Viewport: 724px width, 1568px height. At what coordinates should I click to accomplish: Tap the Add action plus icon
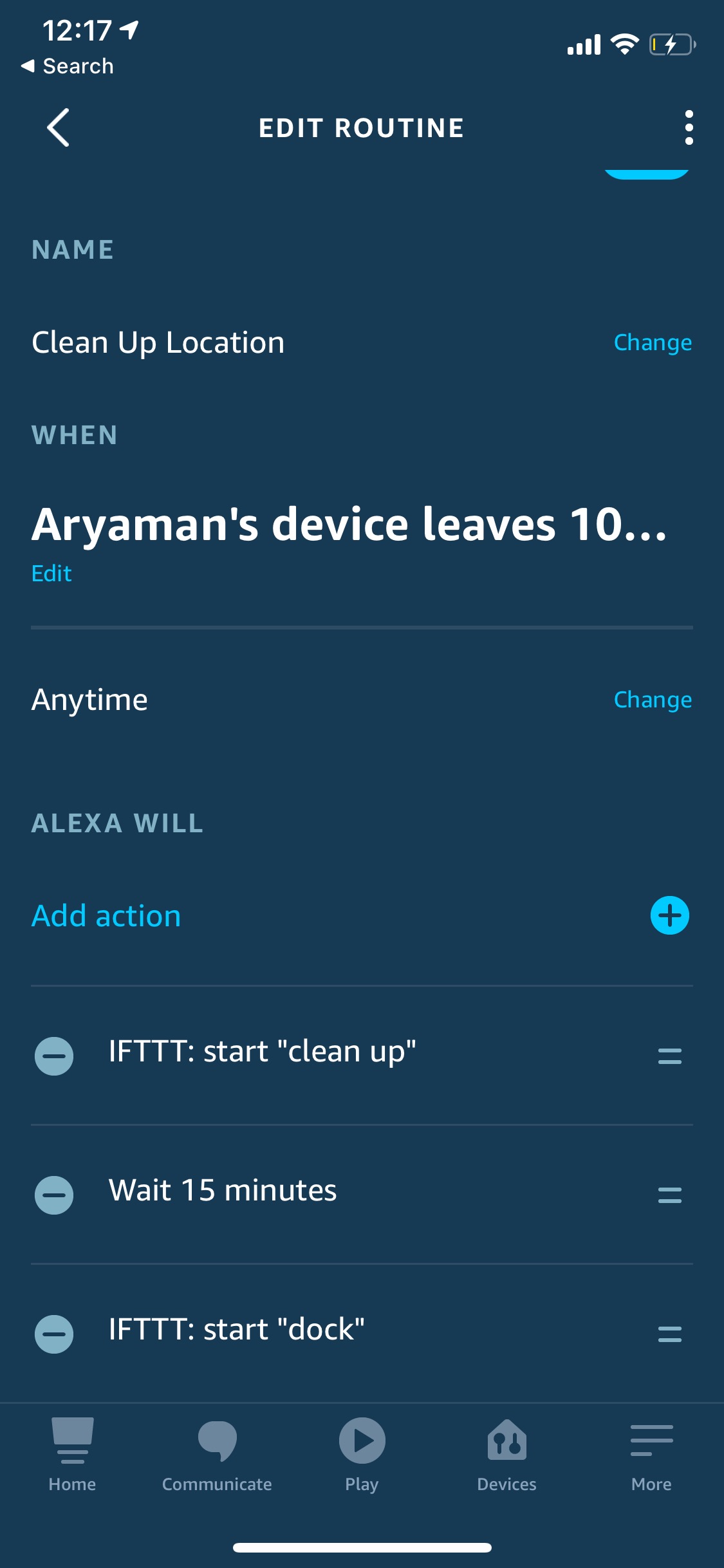click(669, 915)
